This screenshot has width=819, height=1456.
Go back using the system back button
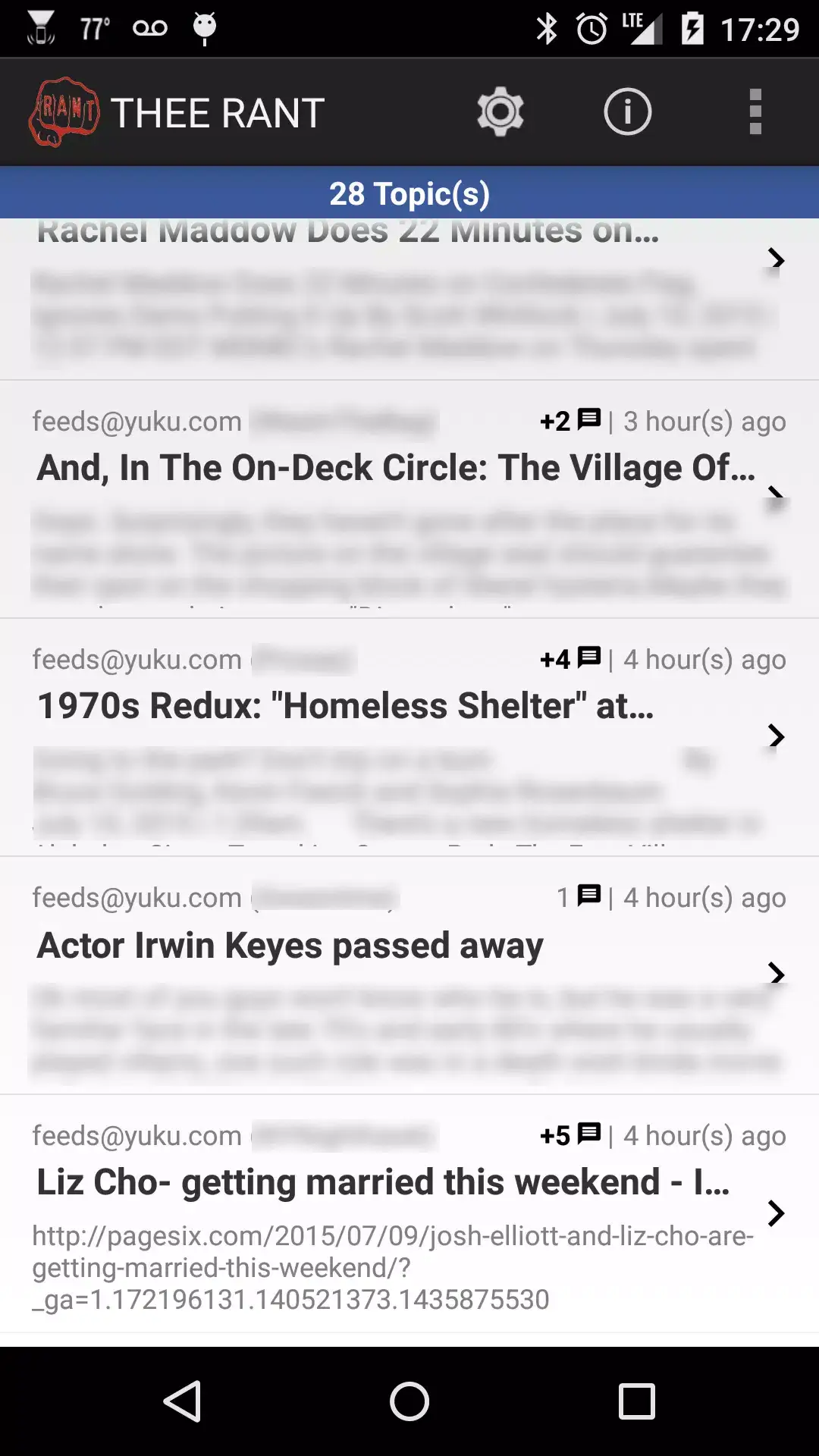pyautogui.click(x=182, y=1401)
